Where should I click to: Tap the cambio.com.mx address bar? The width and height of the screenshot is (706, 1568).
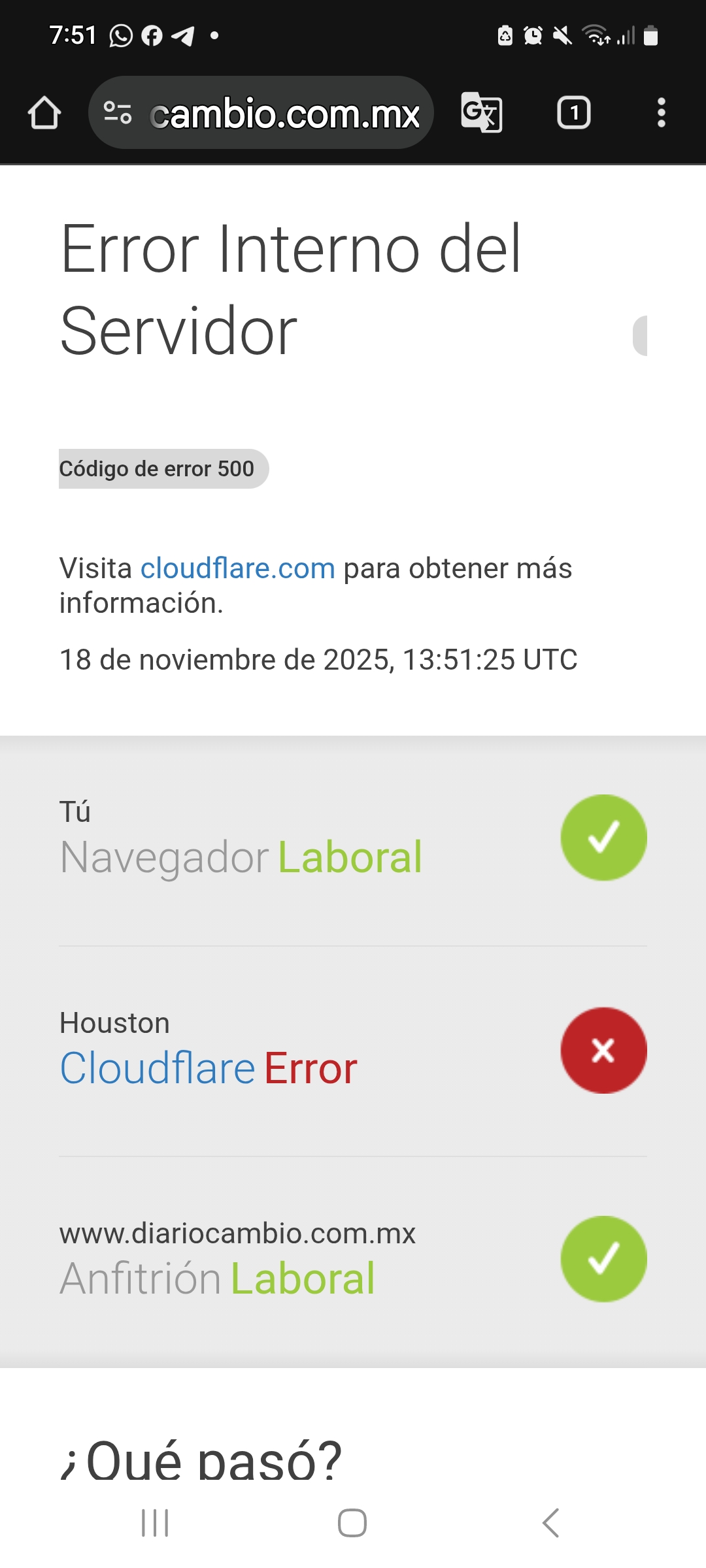[x=284, y=114]
